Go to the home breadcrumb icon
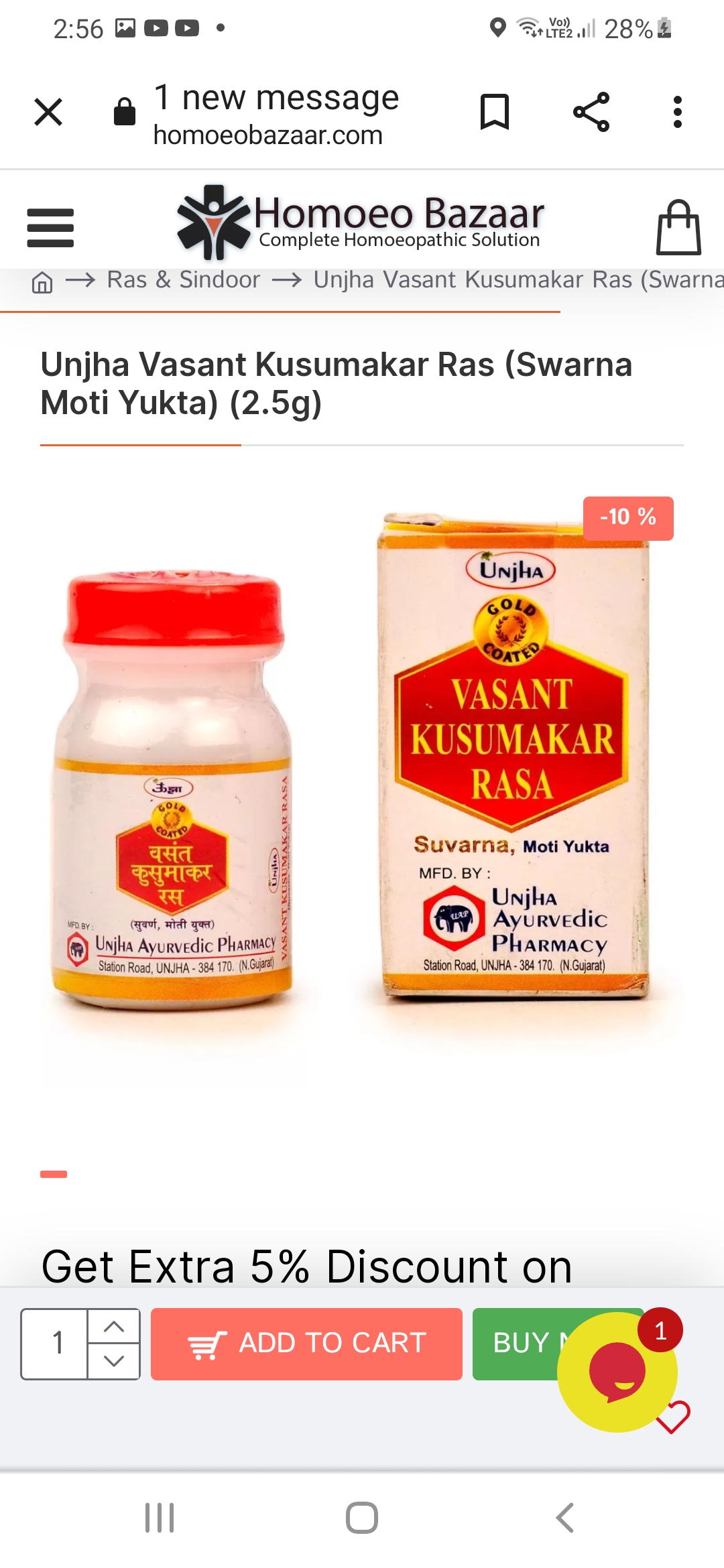724x1568 pixels. click(42, 282)
